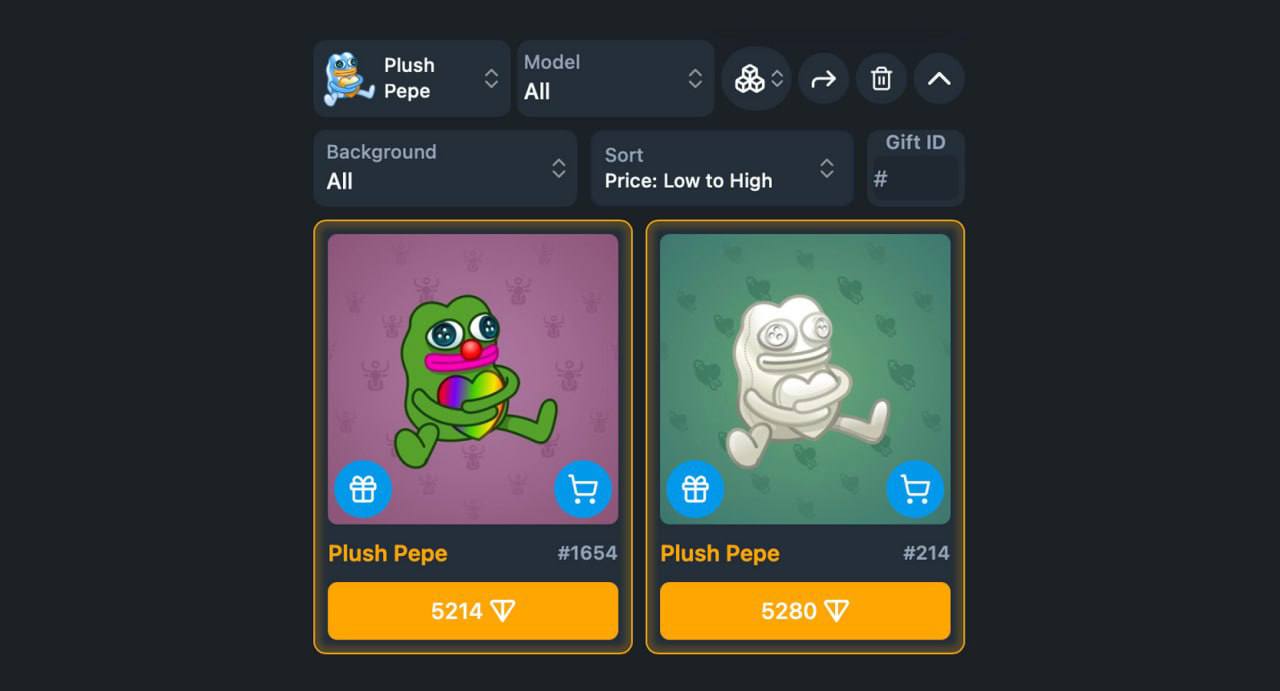
Task: Change the Sort order from Price: Low to High
Action: (721, 168)
